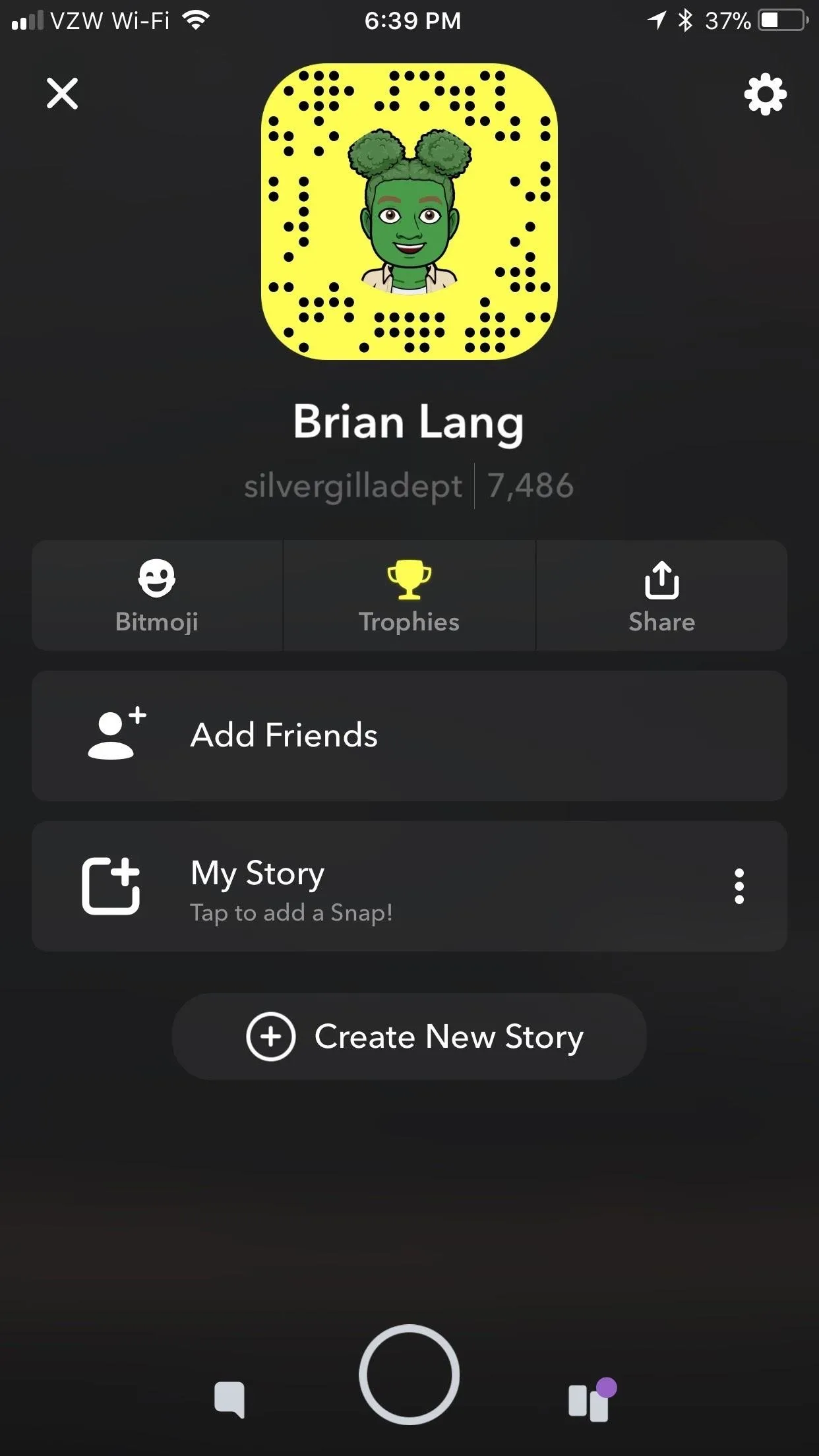
Task: Open My Story three-dot options
Action: pos(739,886)
